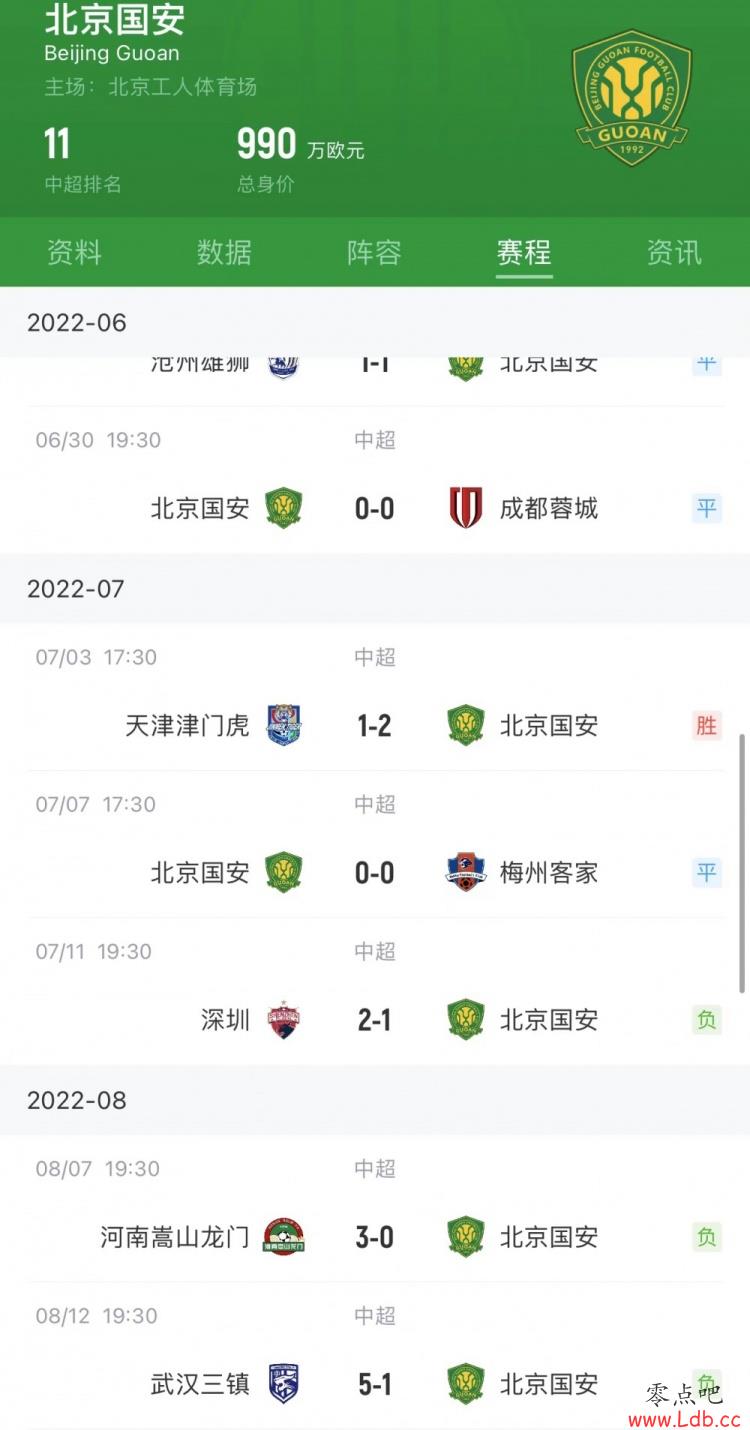
Task: Open the 深圳 vs 北京国安 2-1 match
Action: (x=375, y=991)
